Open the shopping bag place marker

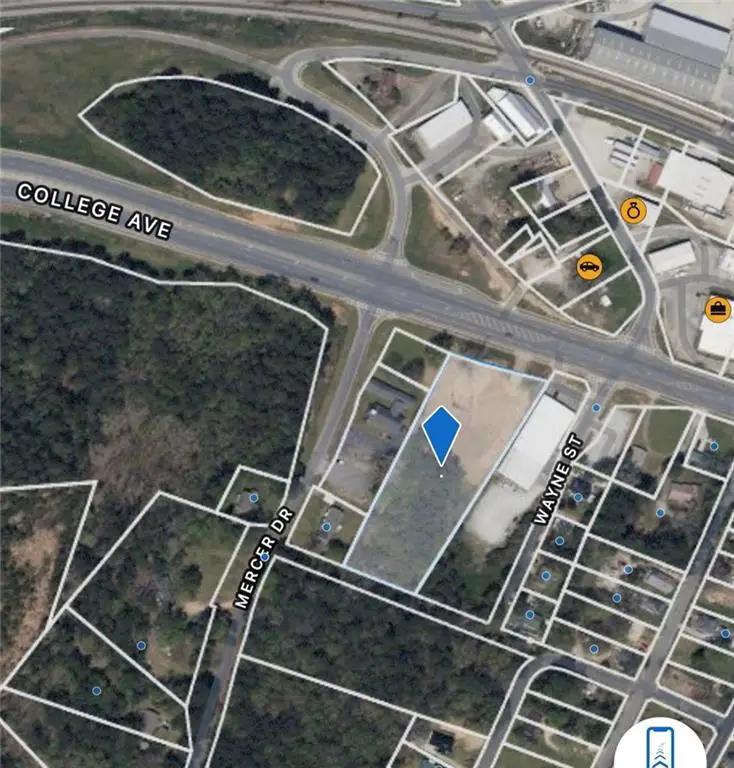pos(717,308)
